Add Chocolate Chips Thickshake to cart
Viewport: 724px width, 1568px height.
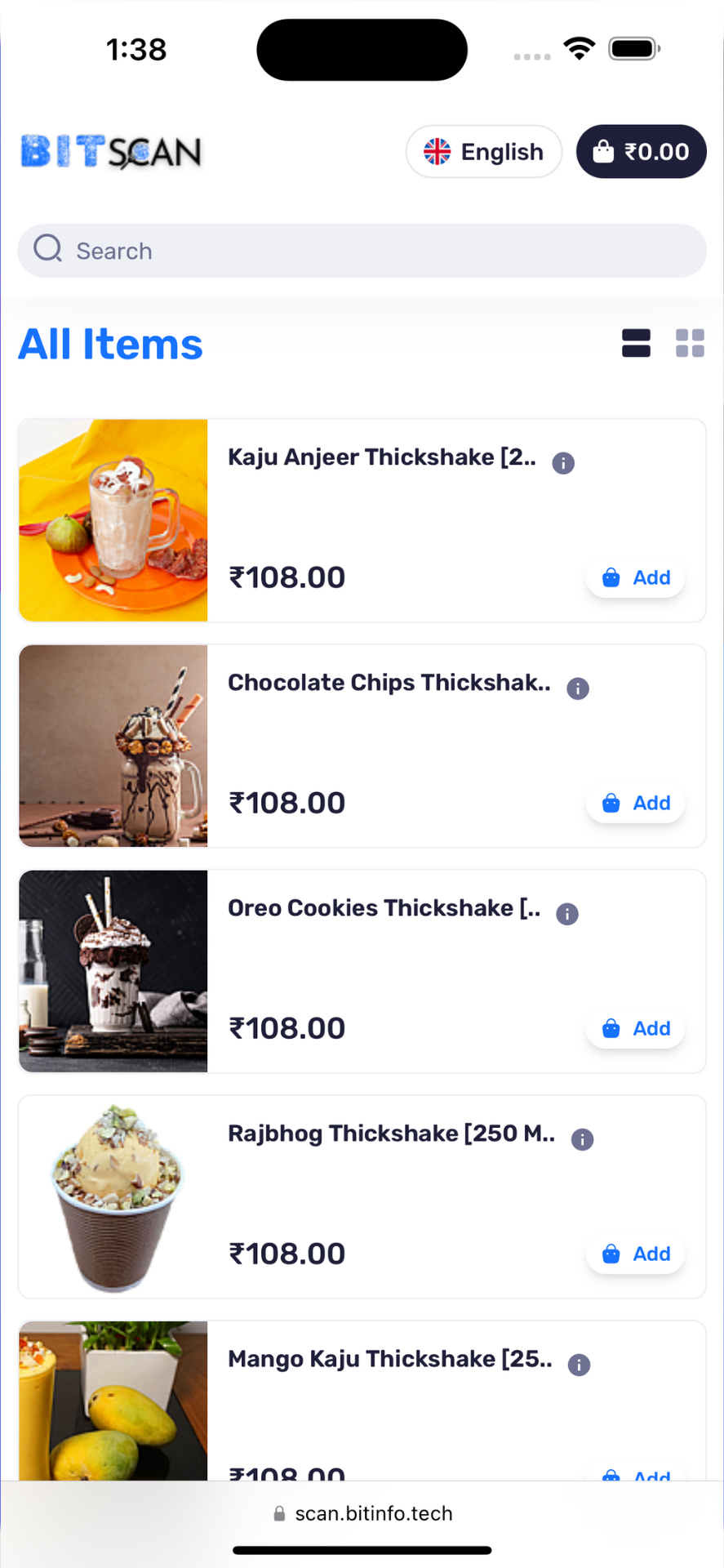coord(635,804)
